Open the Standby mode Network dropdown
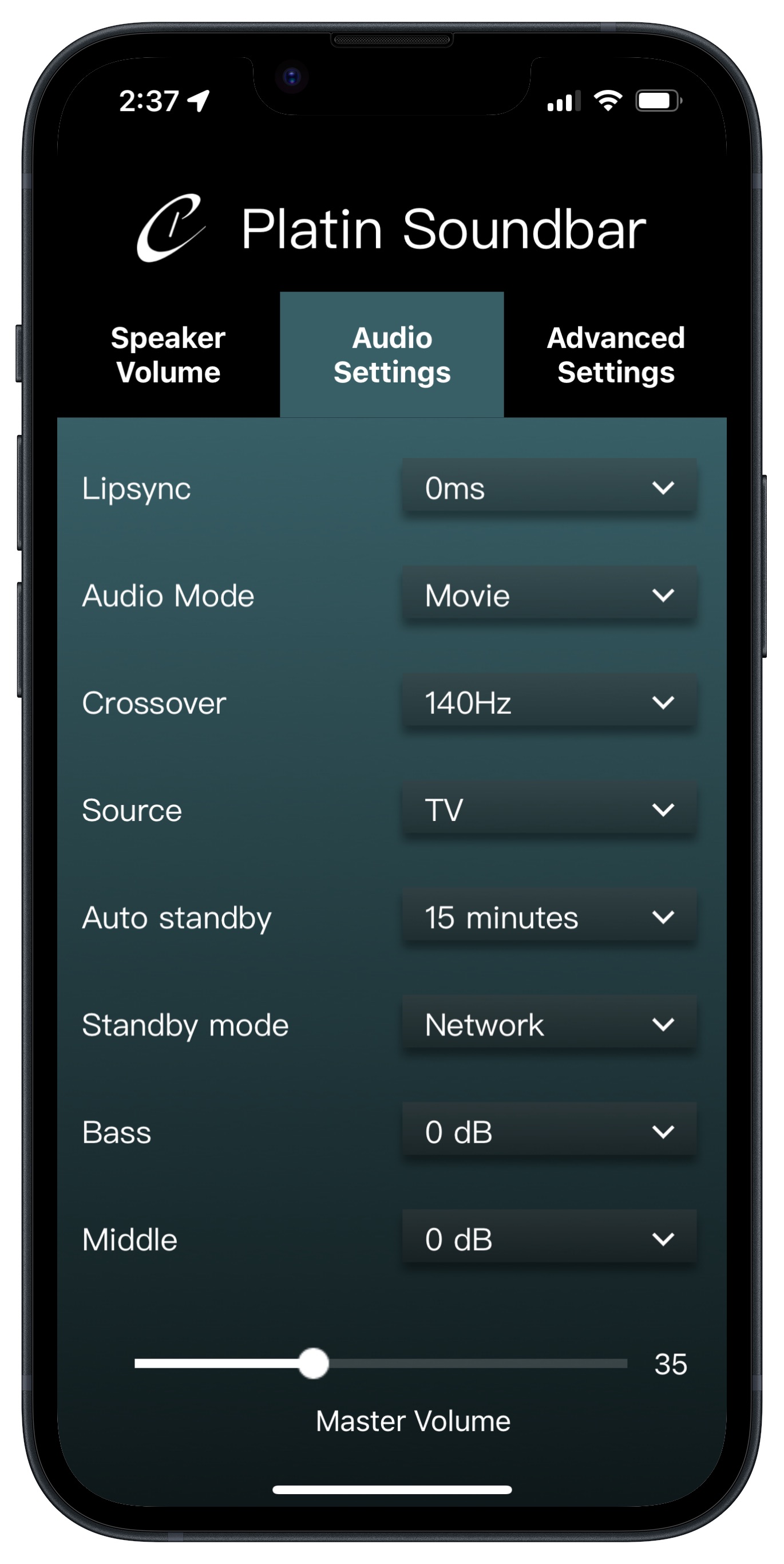784x1564 pixels. click(x=549, y=1024)
